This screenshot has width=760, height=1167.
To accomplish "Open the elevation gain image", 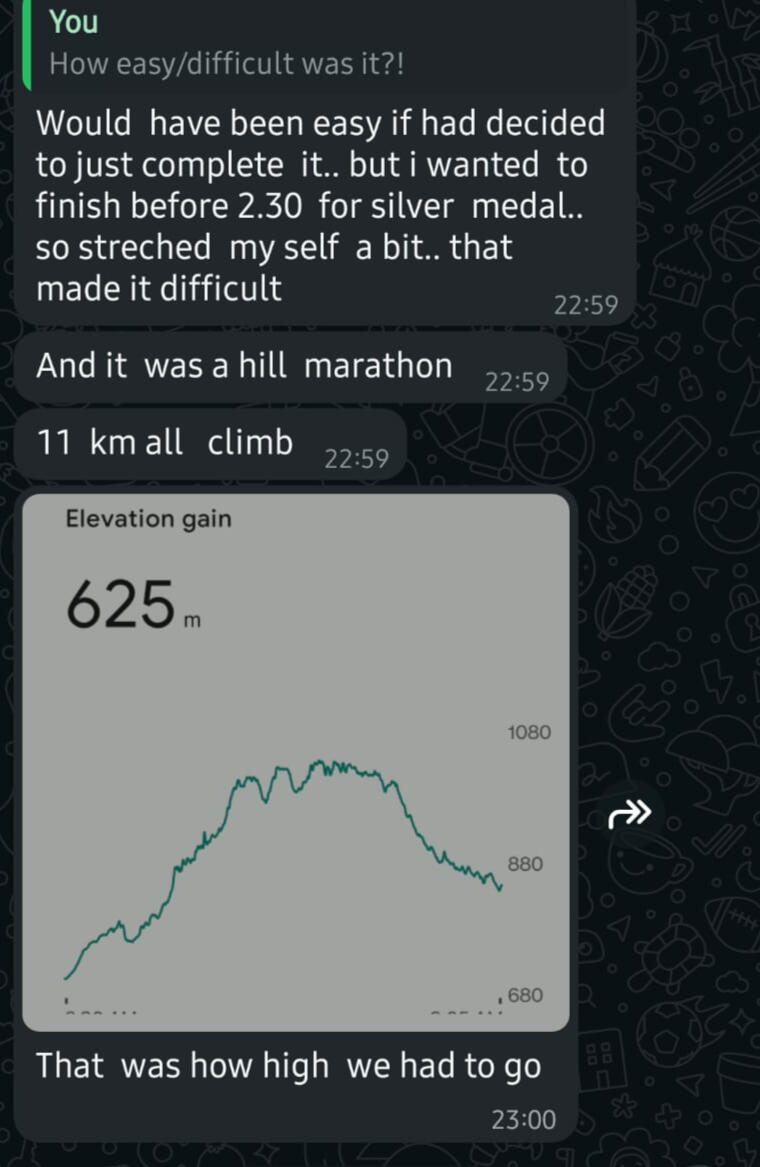I will [296, 762].
